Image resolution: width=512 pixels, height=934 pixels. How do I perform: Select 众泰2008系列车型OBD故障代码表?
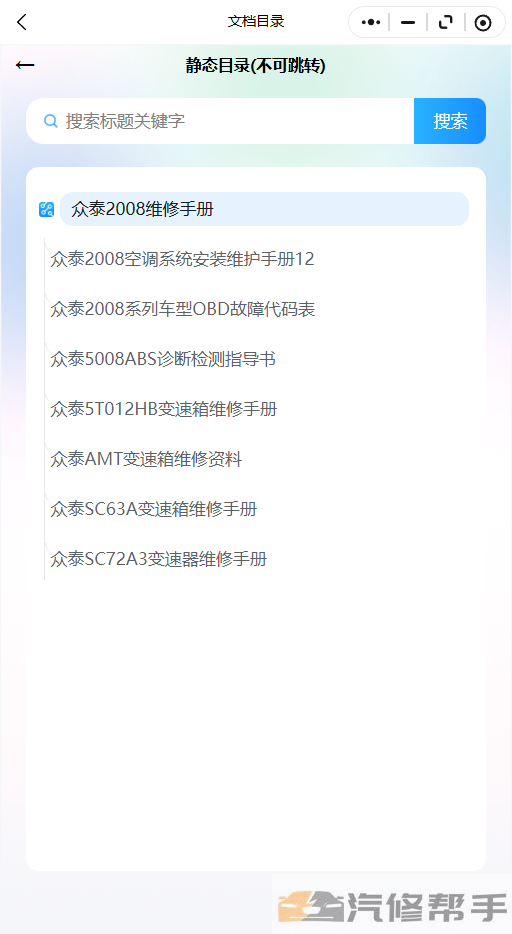coord(183,309)
